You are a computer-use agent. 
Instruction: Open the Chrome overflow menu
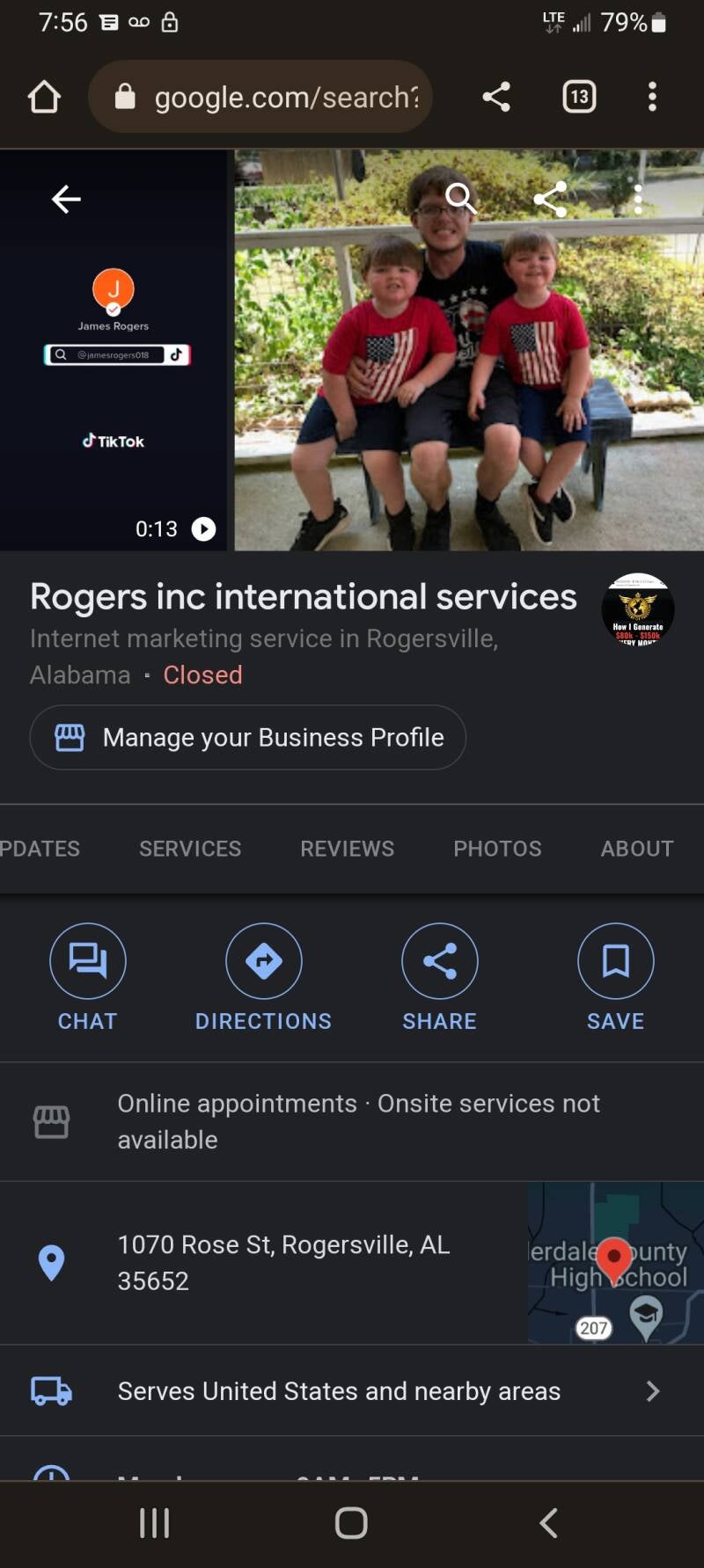[x=652, y=97]
